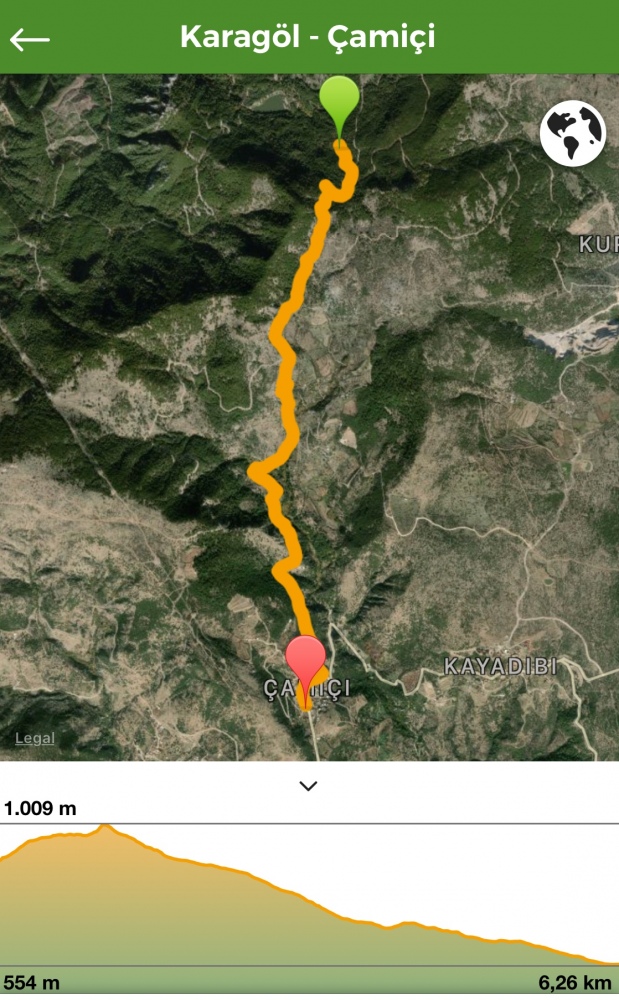Change map type with the globe button
The height and width of the screenshot is (1000, 619).
(572, 133)
